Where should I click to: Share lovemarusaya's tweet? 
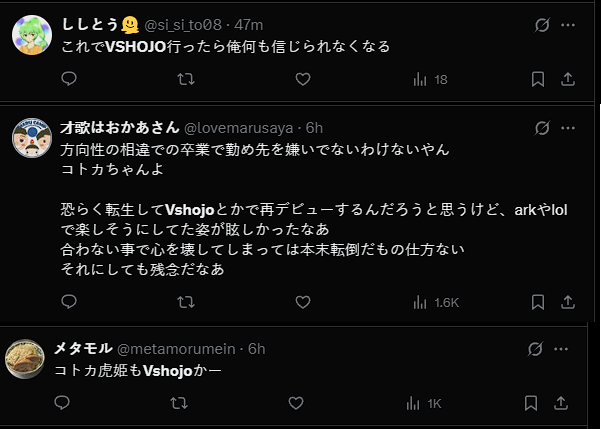(569, 301)
